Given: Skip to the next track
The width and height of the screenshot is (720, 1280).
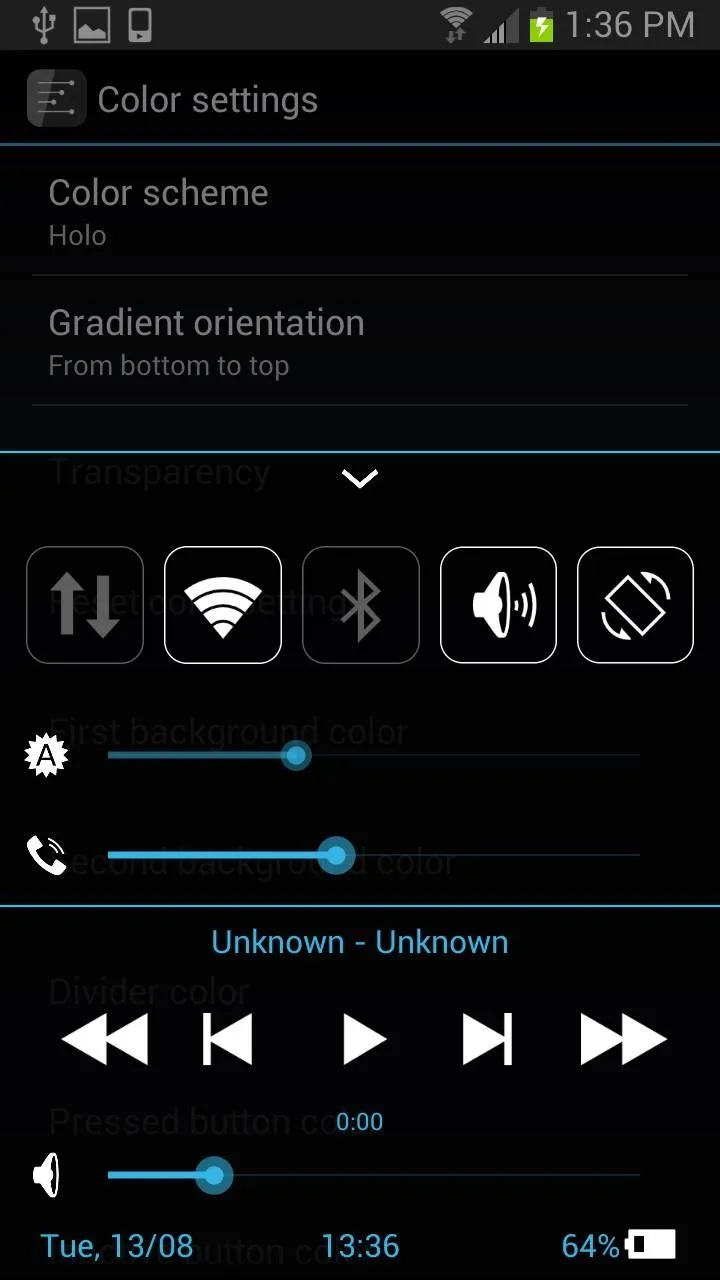Looking at the screenshot, I should coord(487,1039).
